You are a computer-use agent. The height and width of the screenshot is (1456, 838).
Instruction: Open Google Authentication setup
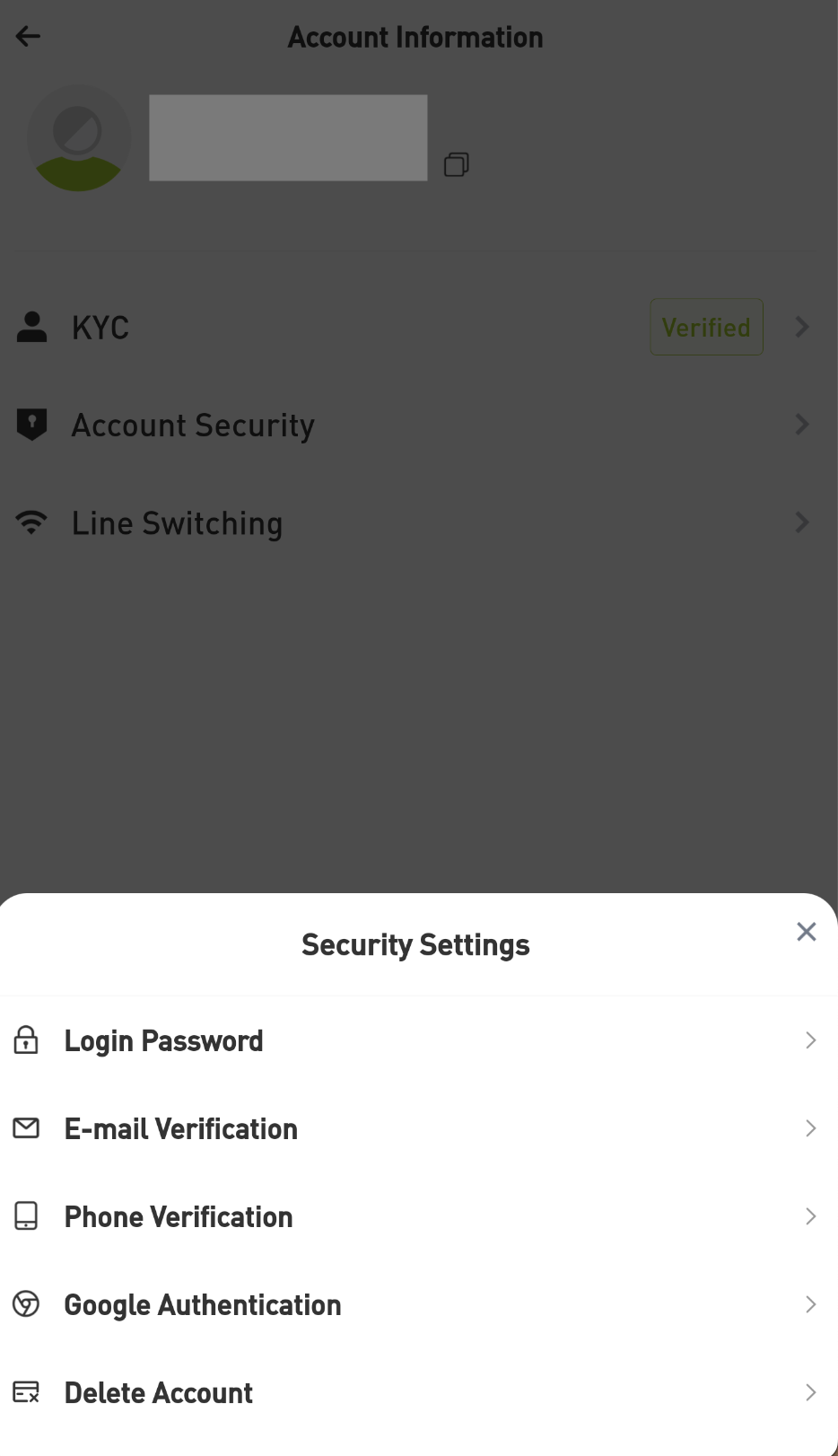pos(419,1304)
